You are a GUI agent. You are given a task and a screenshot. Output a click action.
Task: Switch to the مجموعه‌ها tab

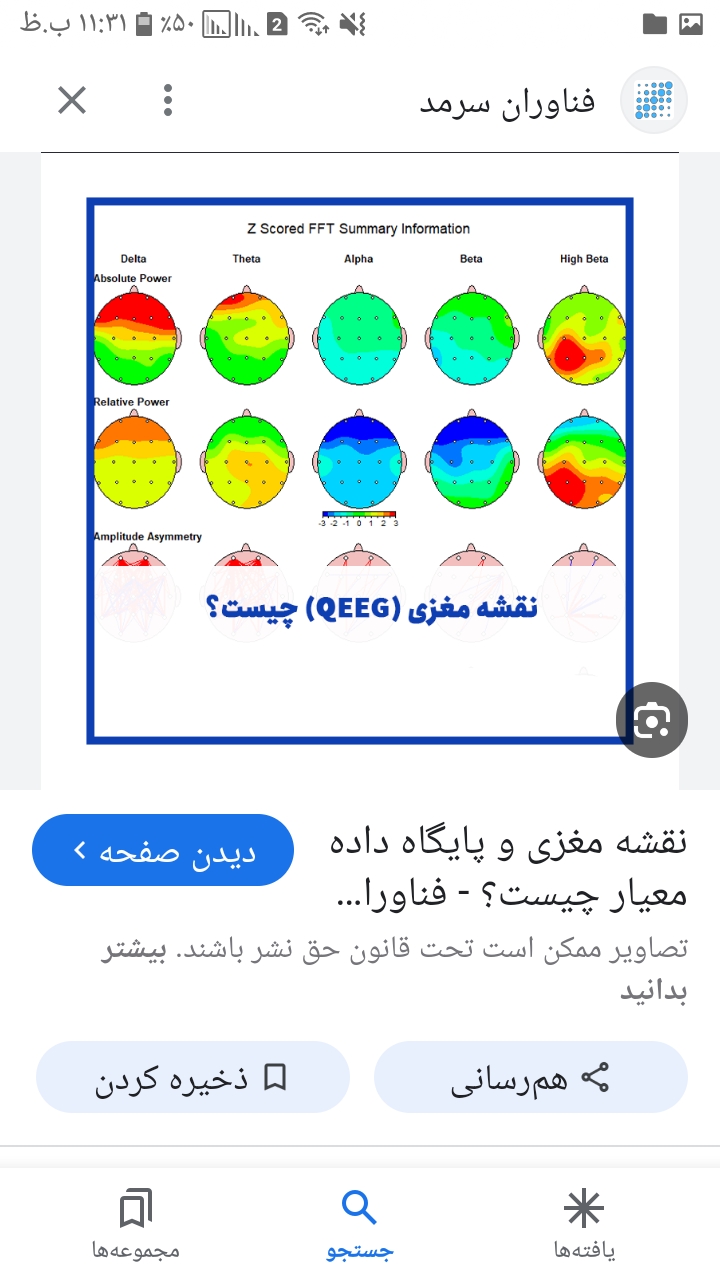(135, 1223)
